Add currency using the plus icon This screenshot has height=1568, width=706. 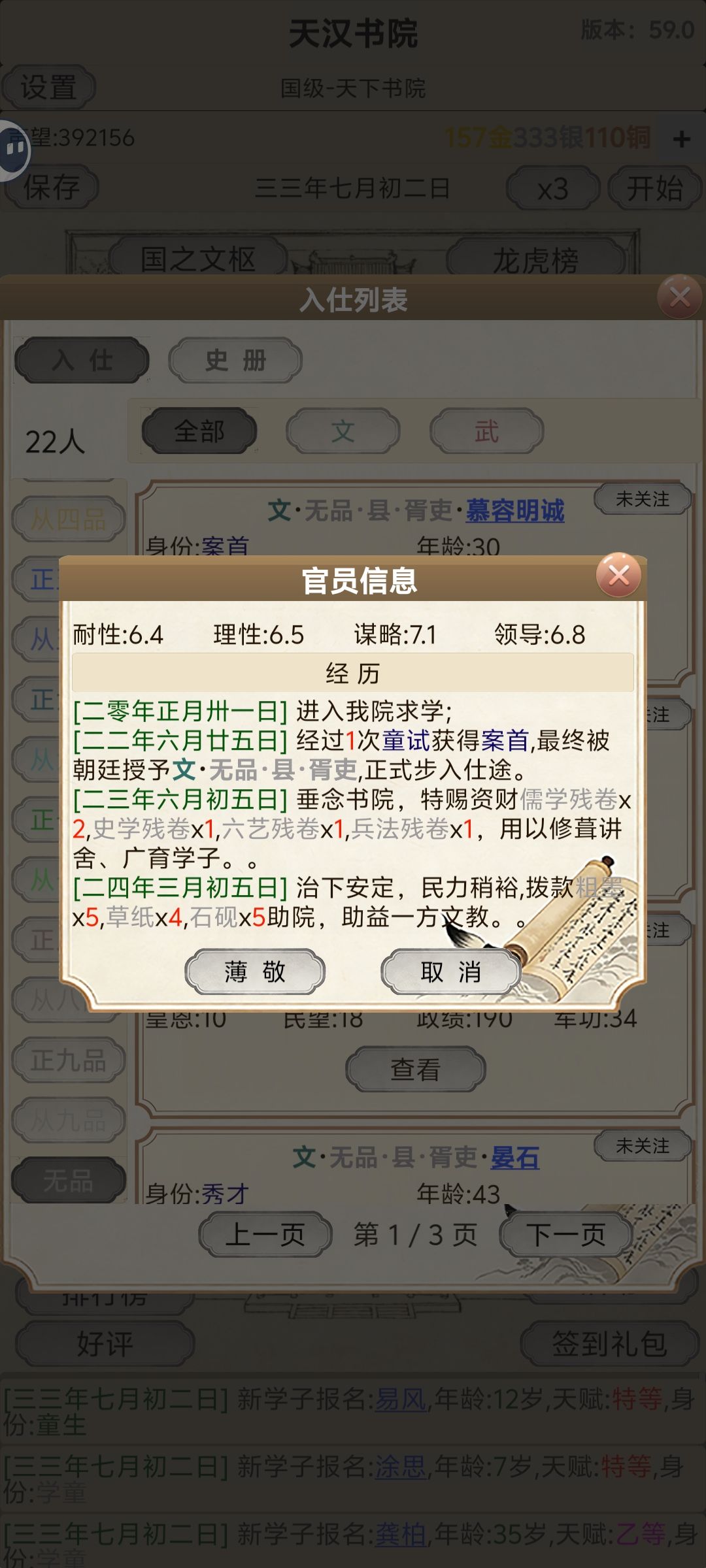[682, 139]
